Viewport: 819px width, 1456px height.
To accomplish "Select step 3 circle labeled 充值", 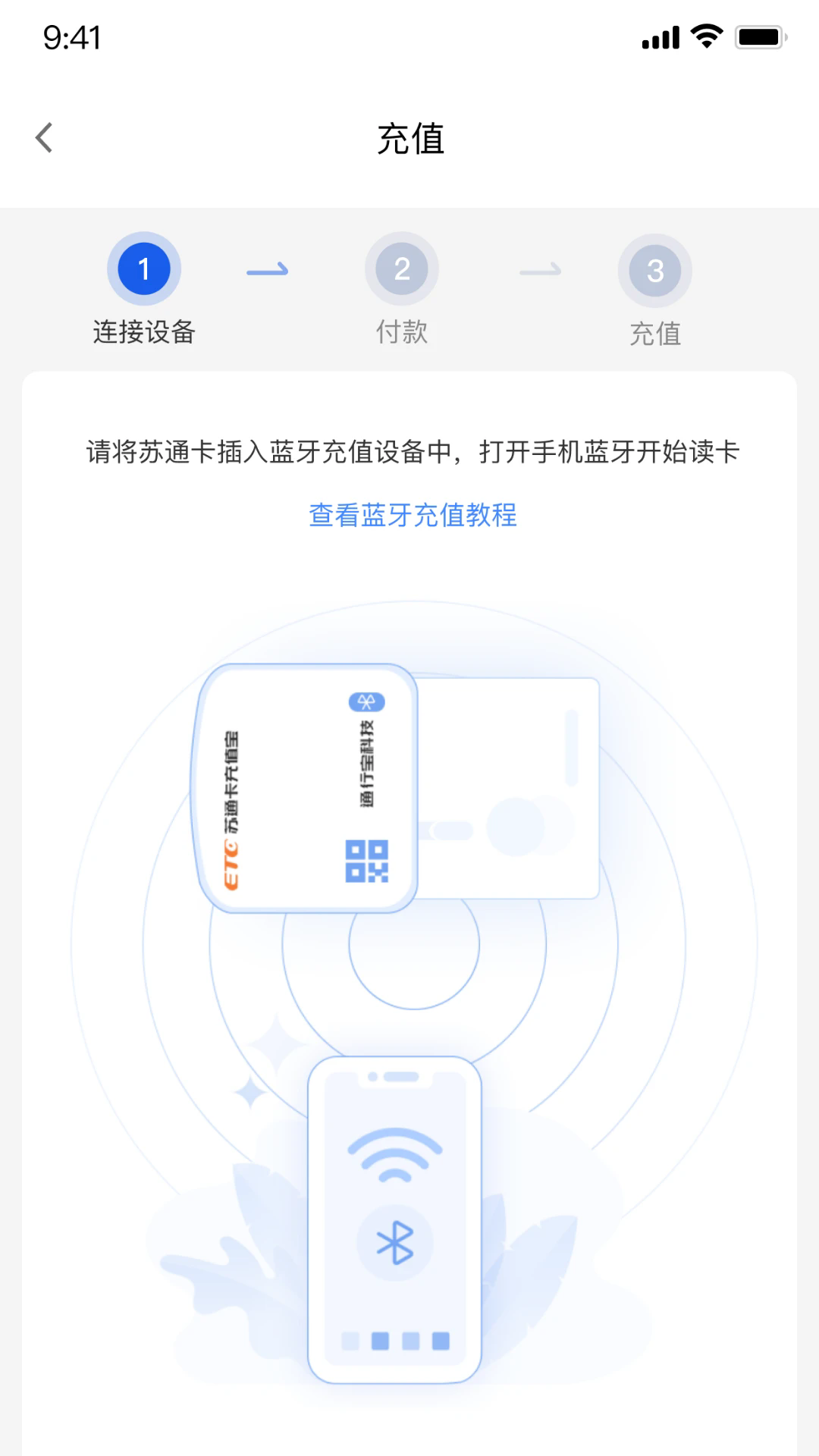I will [655, 268].
